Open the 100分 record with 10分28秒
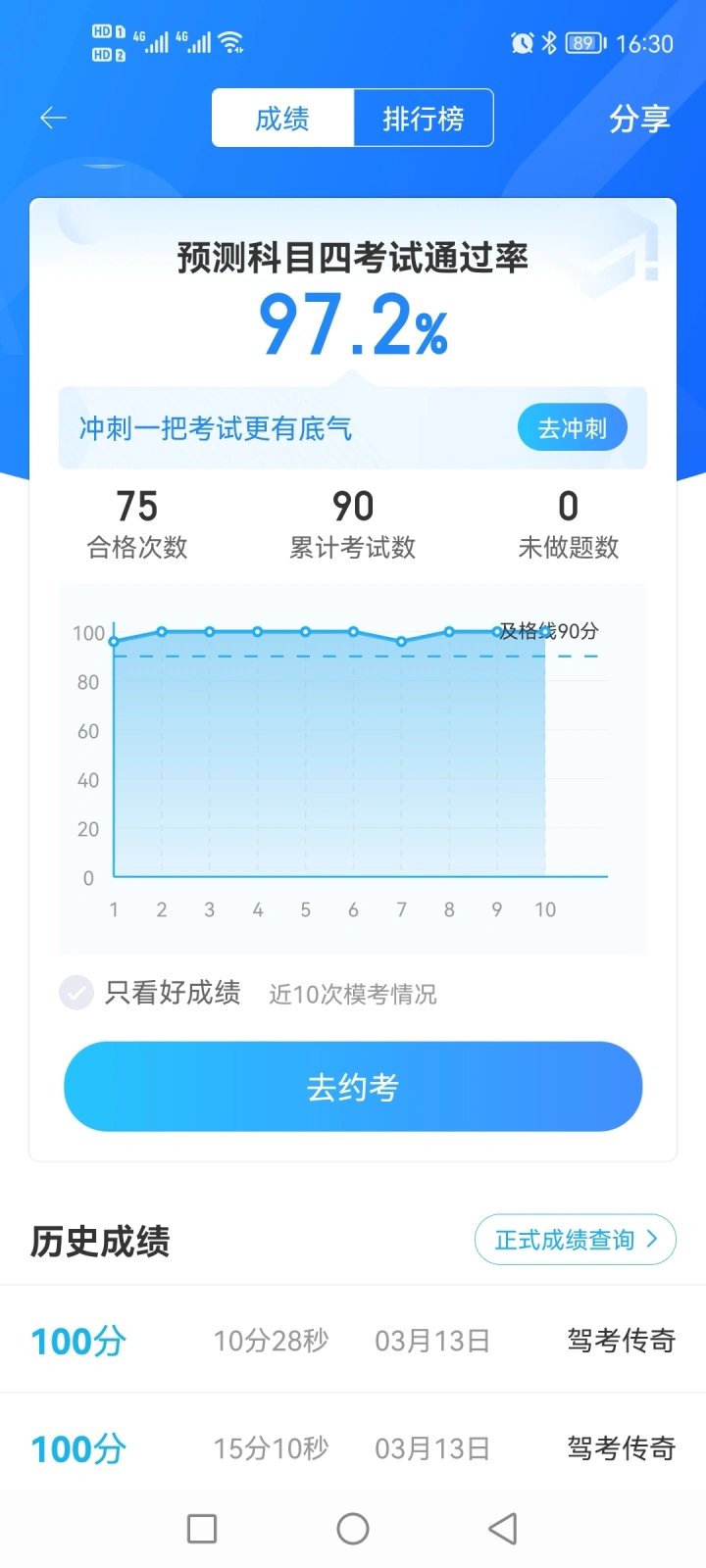The image size is (706, 1568). pyautogui.click(x=353, y=1340)
